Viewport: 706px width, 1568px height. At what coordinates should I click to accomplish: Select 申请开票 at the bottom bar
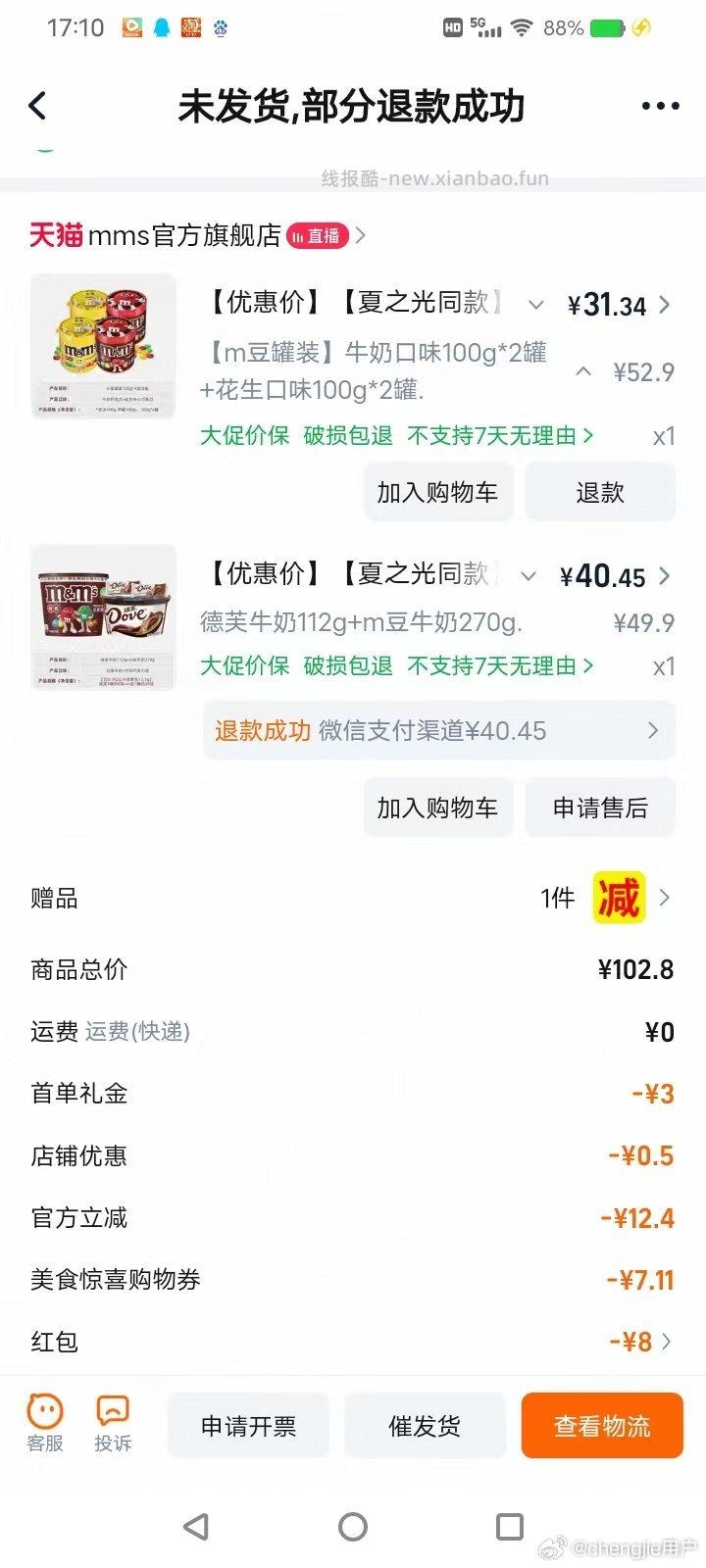[x=248, y=1426]
